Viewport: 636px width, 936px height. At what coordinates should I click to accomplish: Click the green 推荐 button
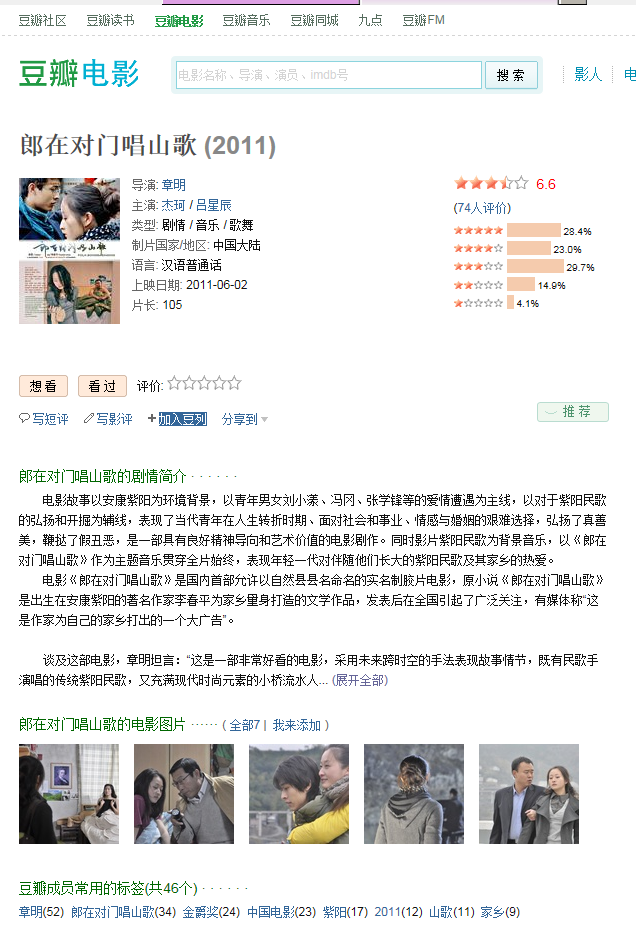tap(573, 412)
